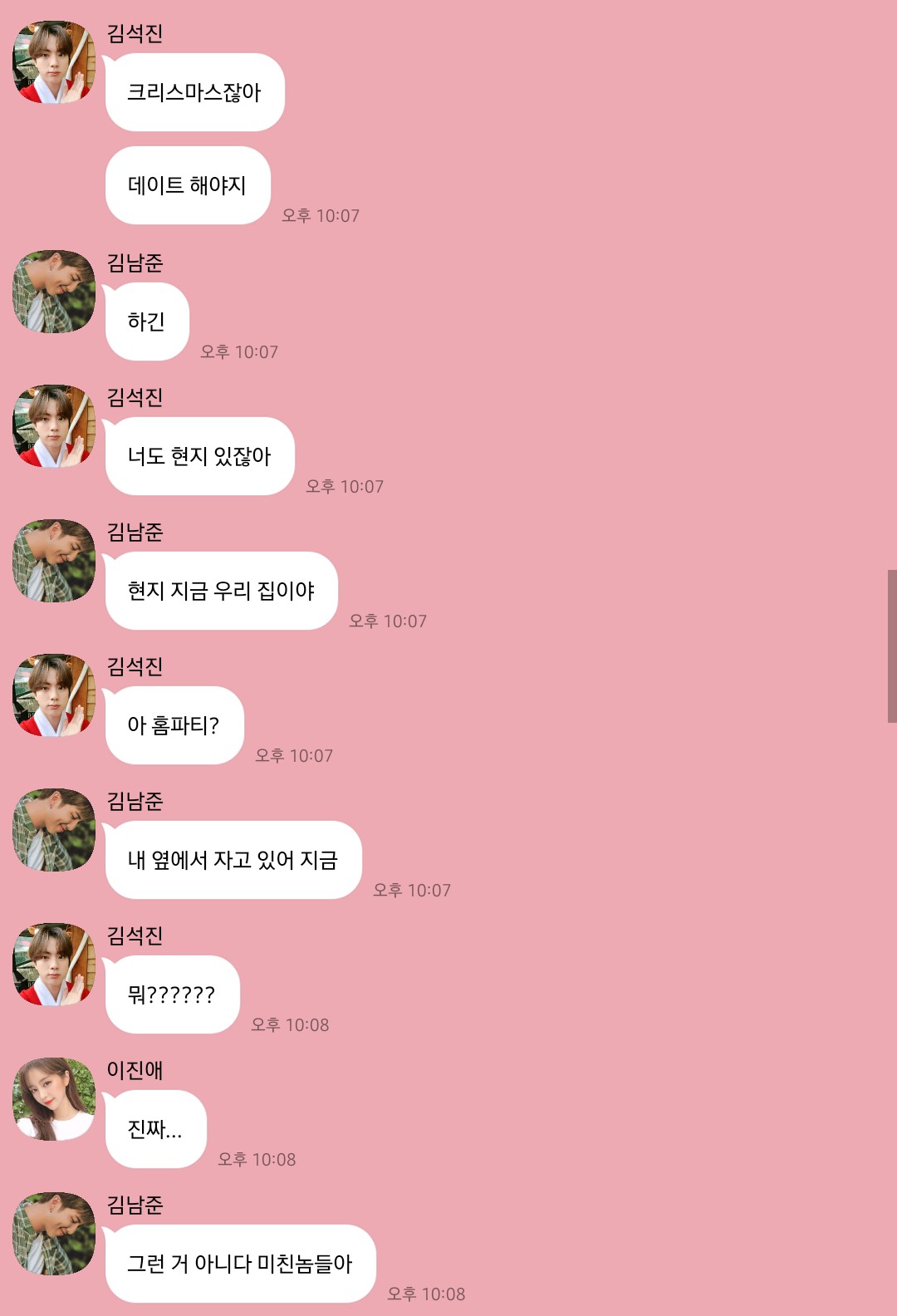
Task: Open 김남준's avatar beside the 그런 거 아니다 message
Action: click(54, 1233)
